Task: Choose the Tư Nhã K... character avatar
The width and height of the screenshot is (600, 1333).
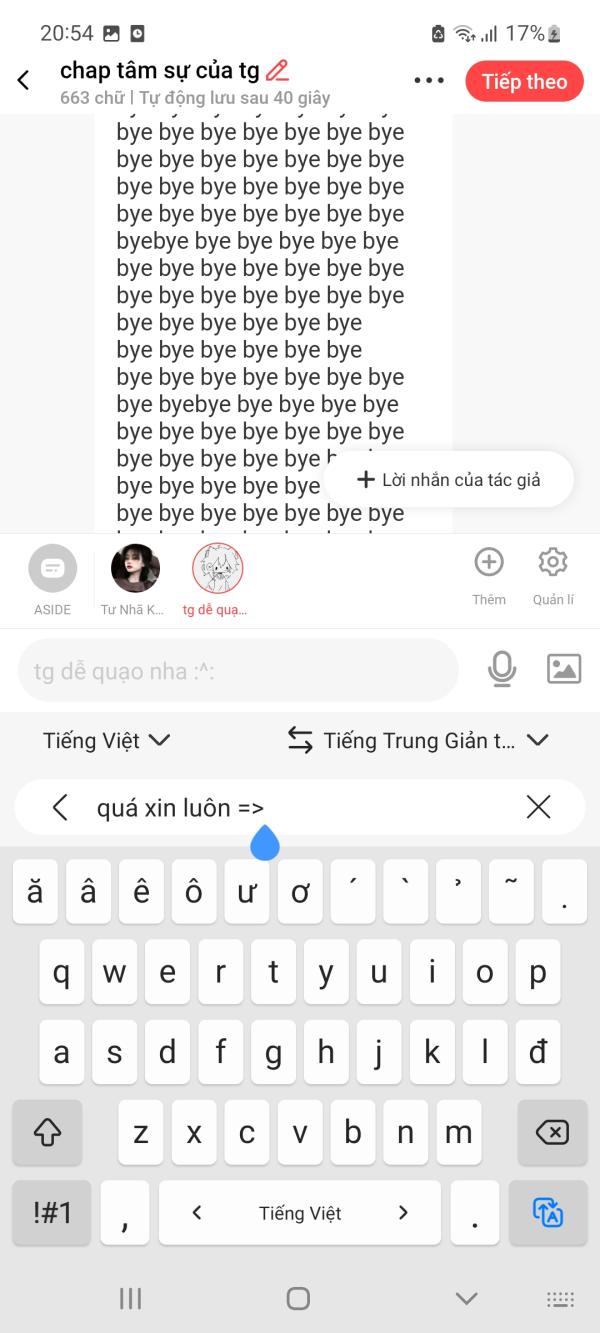Action: [134, 579]
